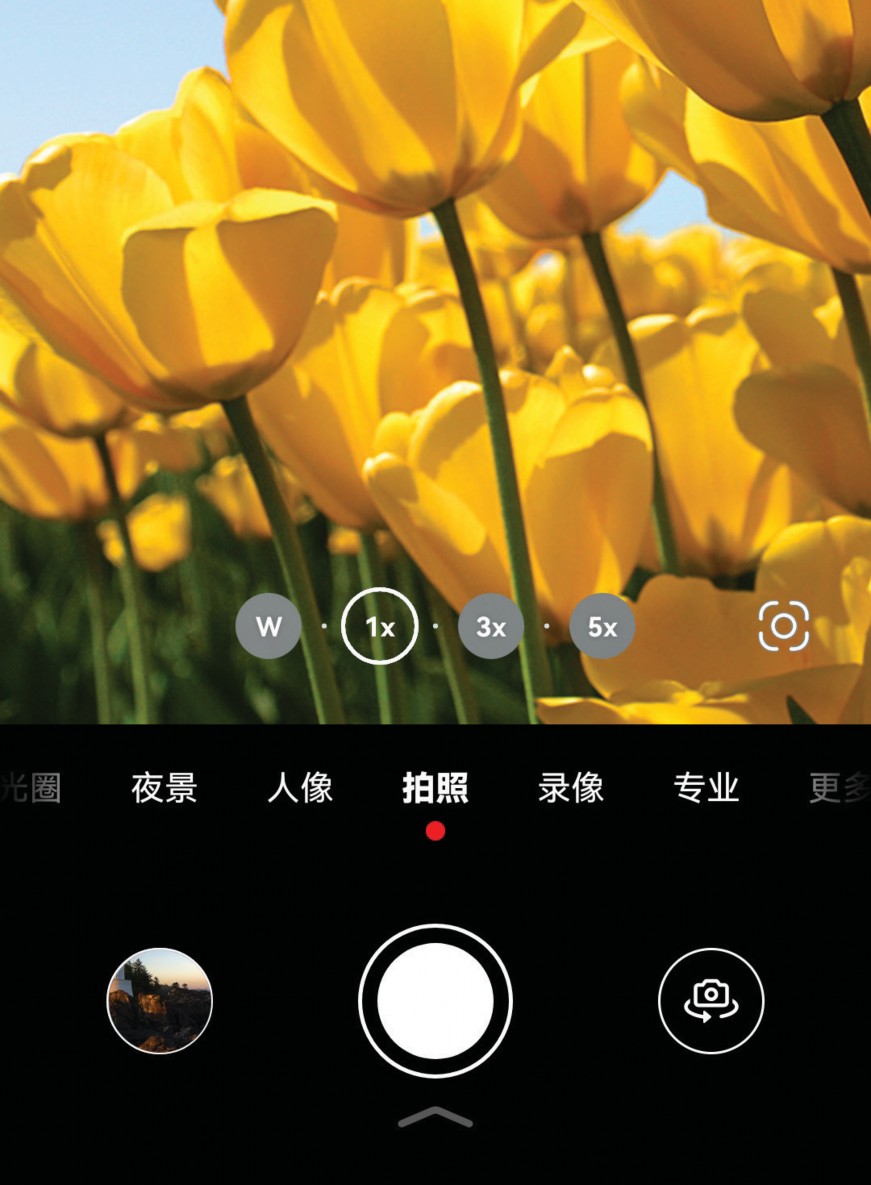Viewport: 871px width, 1185px height.
Task: Select 3x zoom level
Action: [x=490, y=627]
